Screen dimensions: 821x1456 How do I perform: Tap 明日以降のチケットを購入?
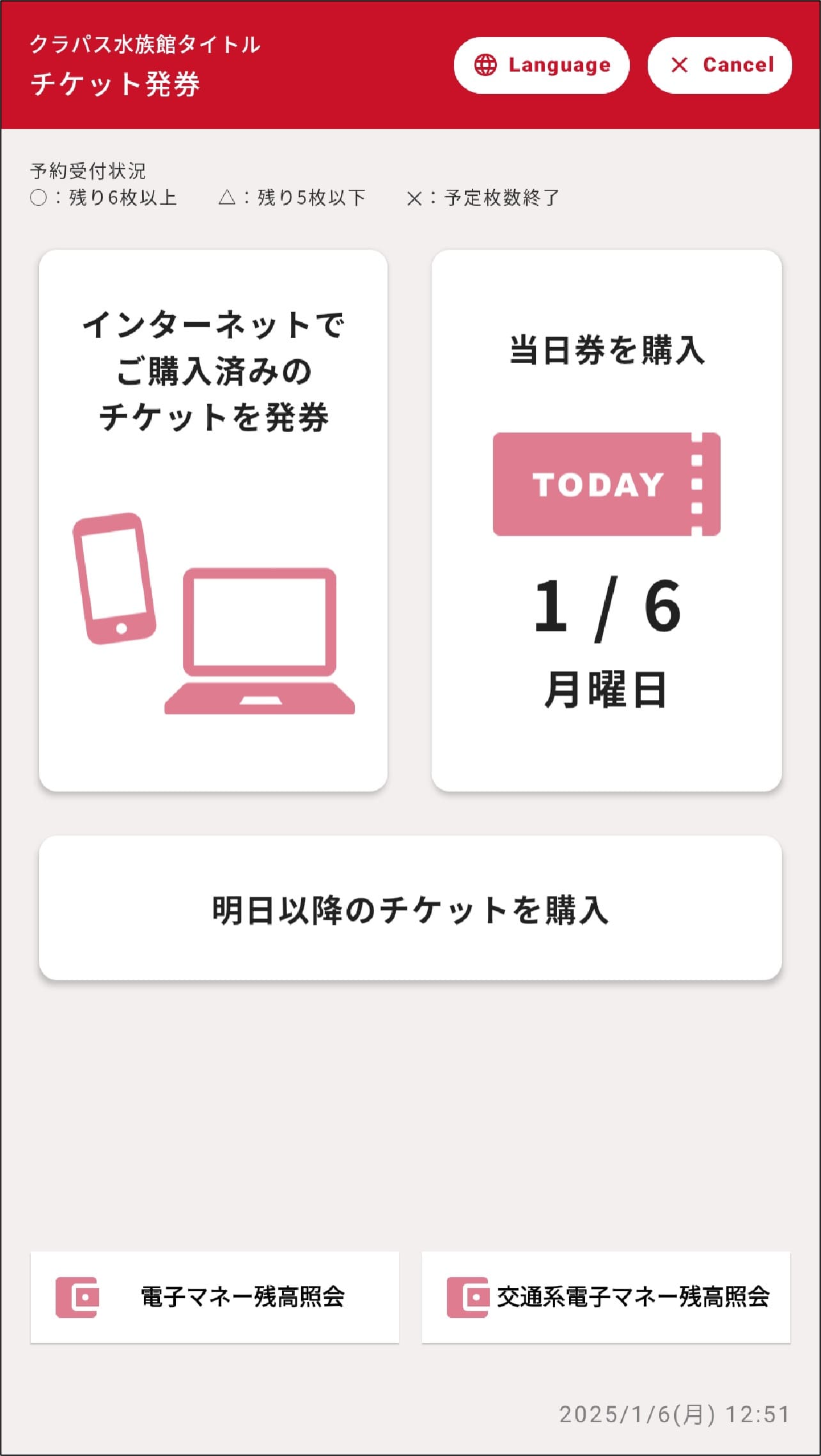(x=410, y=908)
